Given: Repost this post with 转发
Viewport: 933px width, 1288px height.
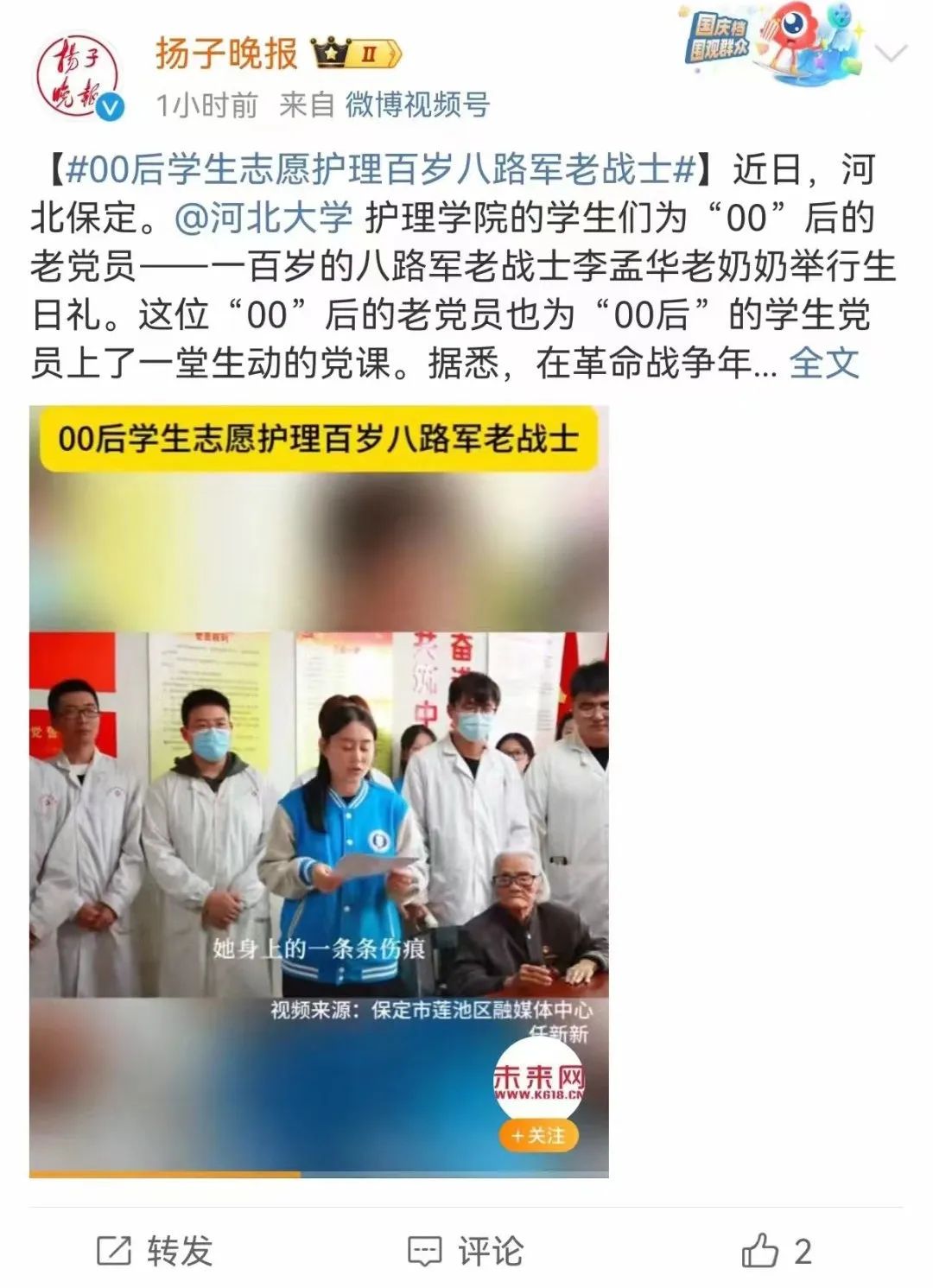Looking at the screenshot, I should [x=155, y=1251].
